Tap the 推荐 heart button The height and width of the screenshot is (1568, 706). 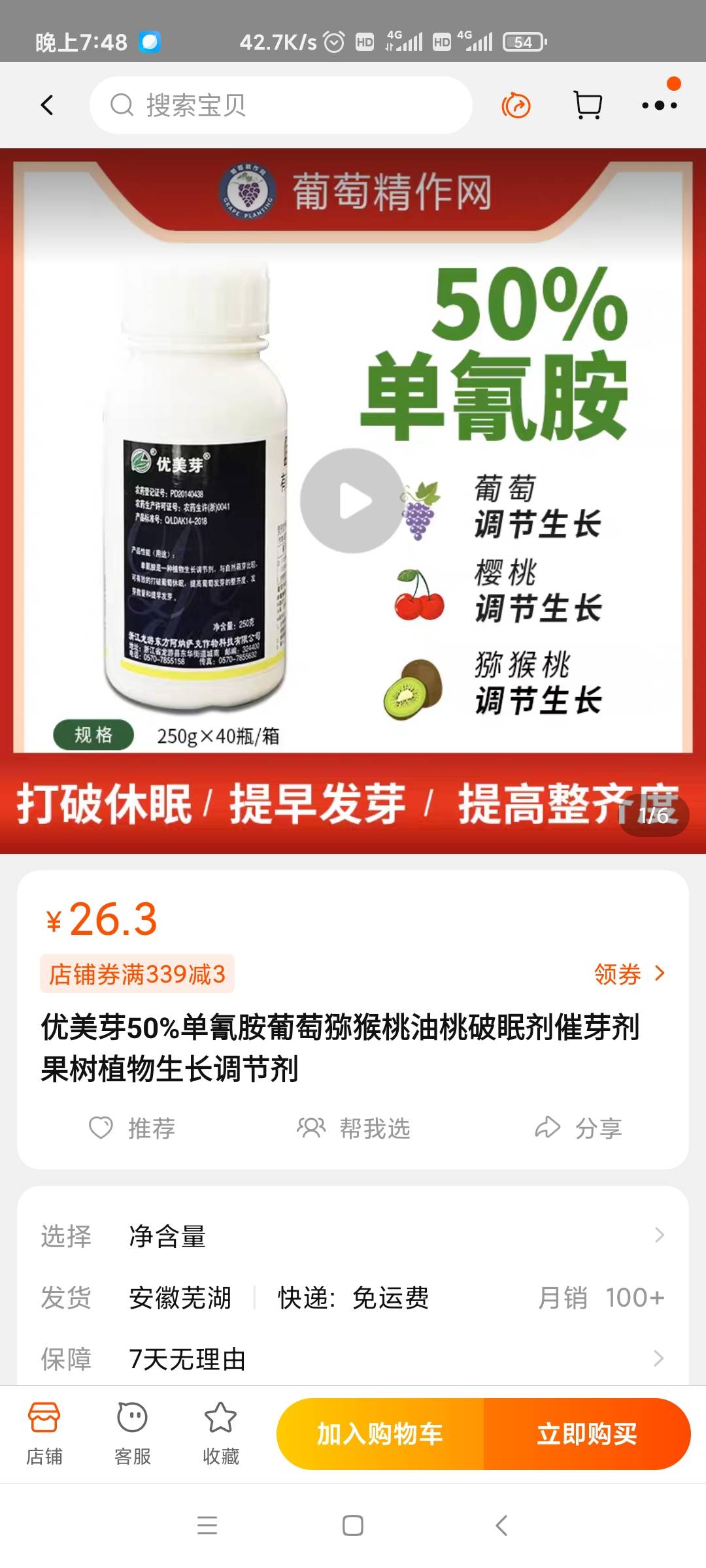(132, 1128)
